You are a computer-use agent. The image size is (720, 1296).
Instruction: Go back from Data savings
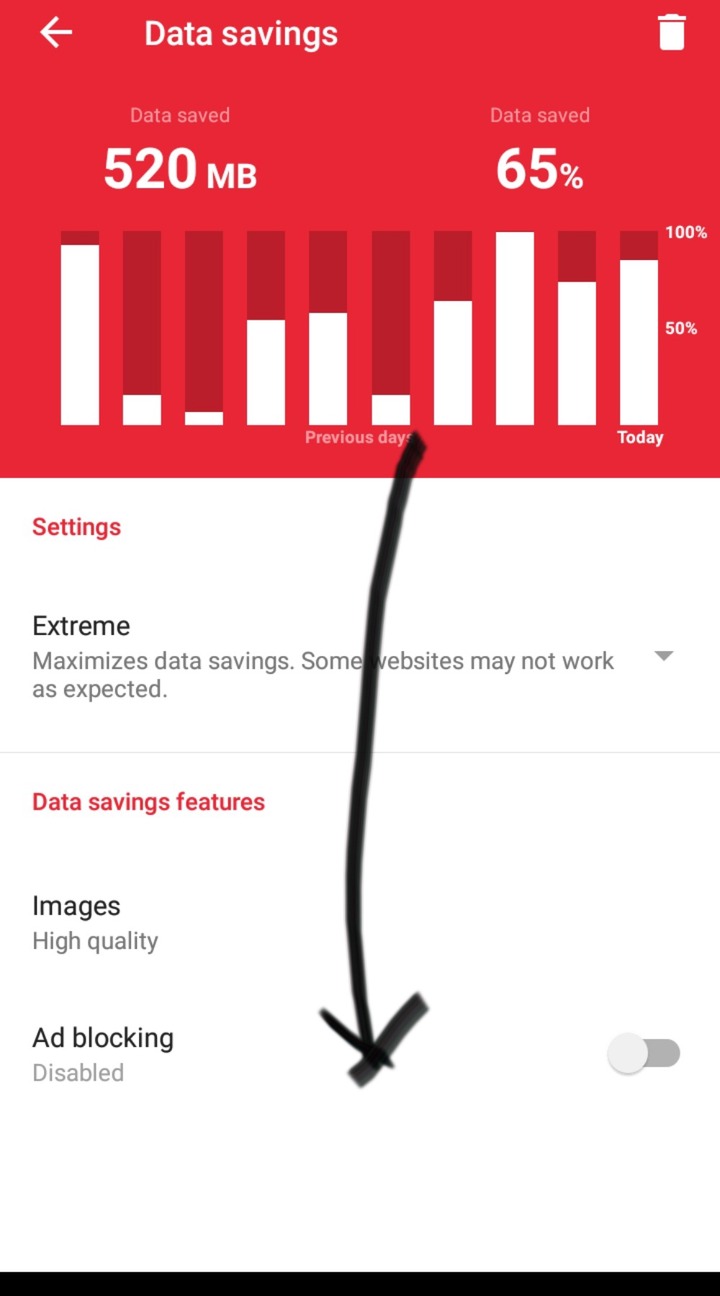point(56,33)
